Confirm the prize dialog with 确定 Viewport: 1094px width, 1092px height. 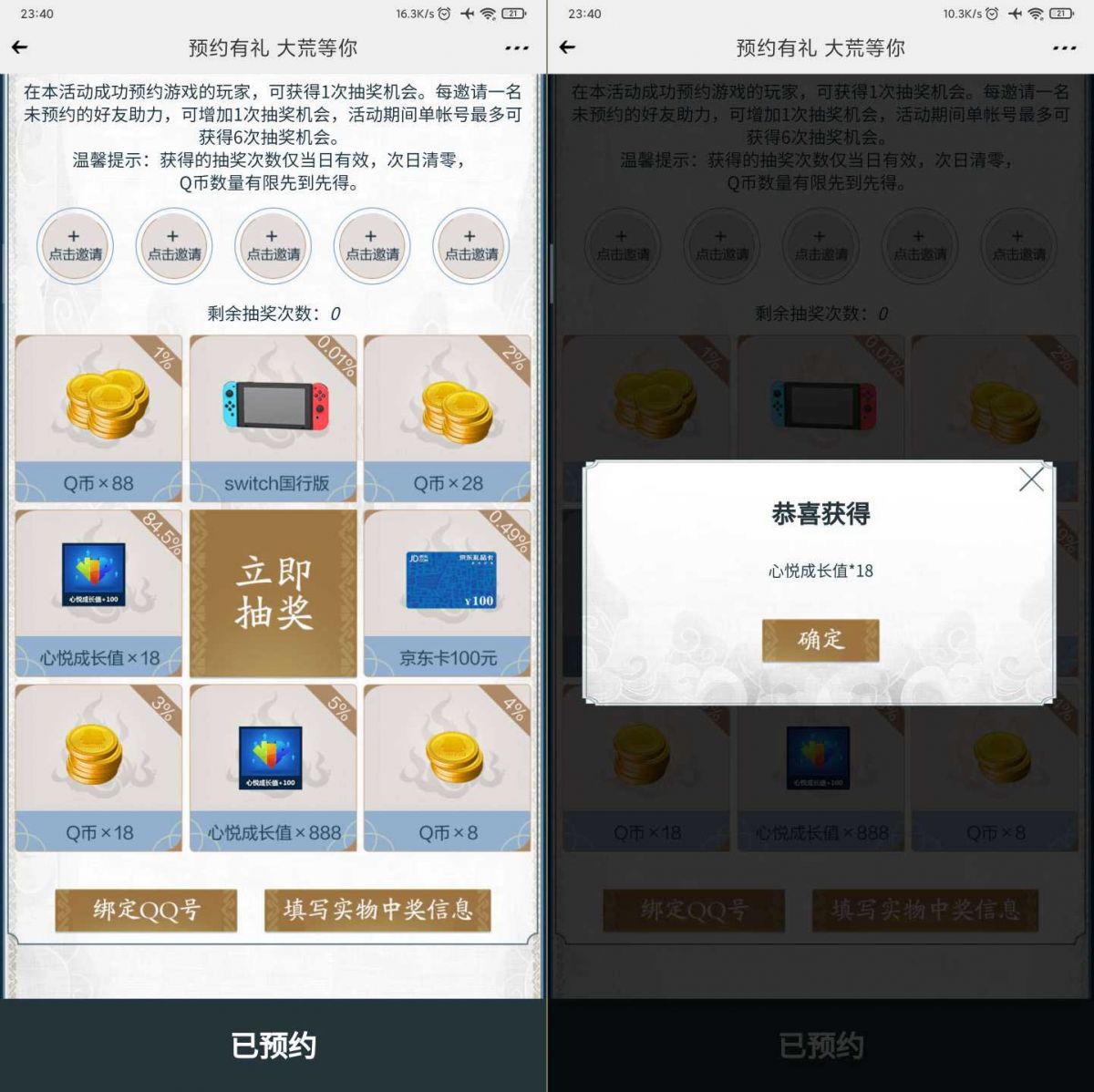point(820,640)
